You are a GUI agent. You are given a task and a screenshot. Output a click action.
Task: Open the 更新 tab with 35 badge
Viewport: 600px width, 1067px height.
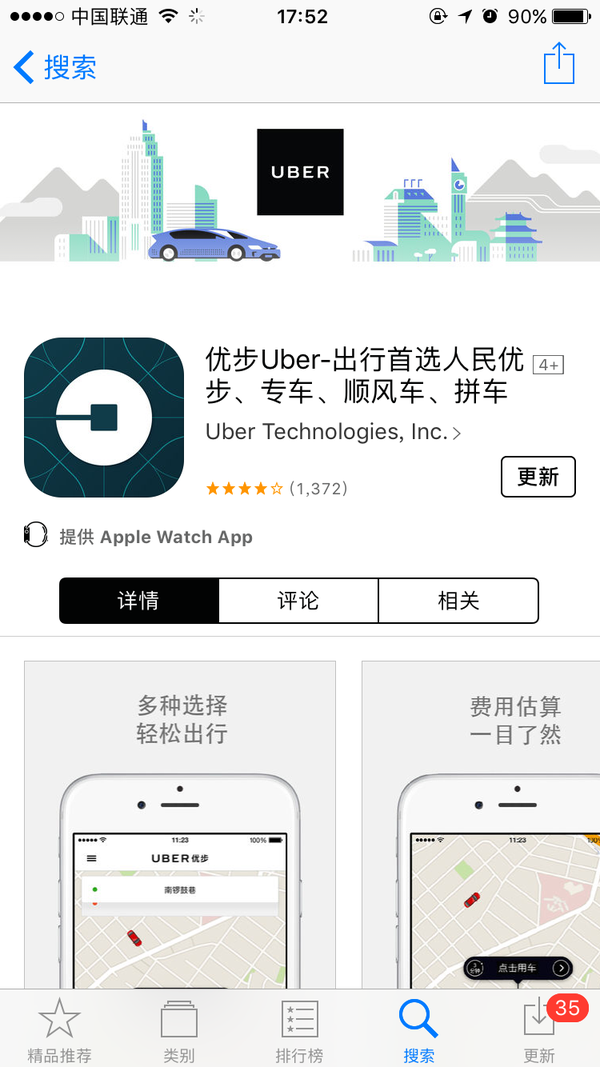tap(540, 1030)
